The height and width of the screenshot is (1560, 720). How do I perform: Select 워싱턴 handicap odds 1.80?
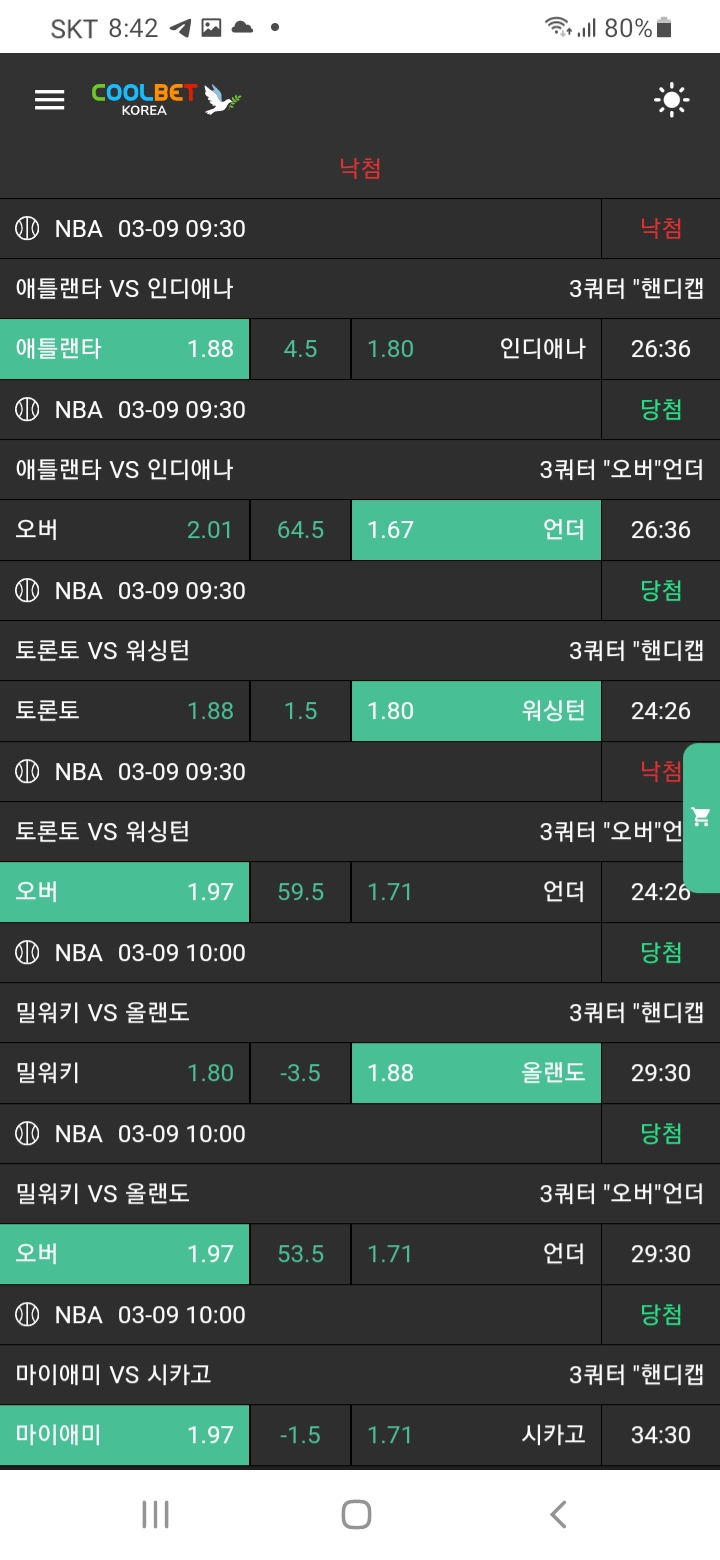click(x=476, y=711)
